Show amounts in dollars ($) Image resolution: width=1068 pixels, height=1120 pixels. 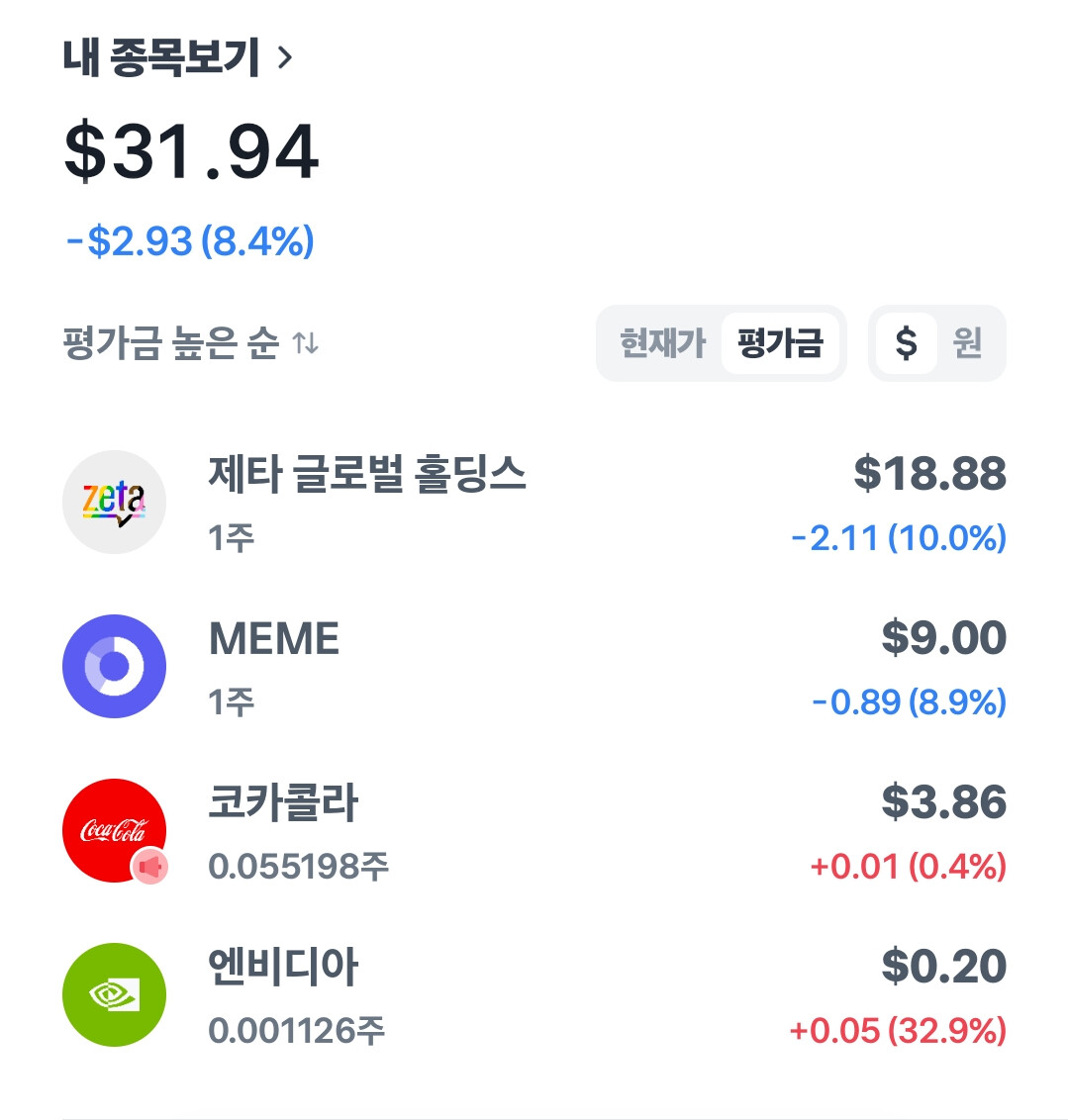tap(906, 343)
